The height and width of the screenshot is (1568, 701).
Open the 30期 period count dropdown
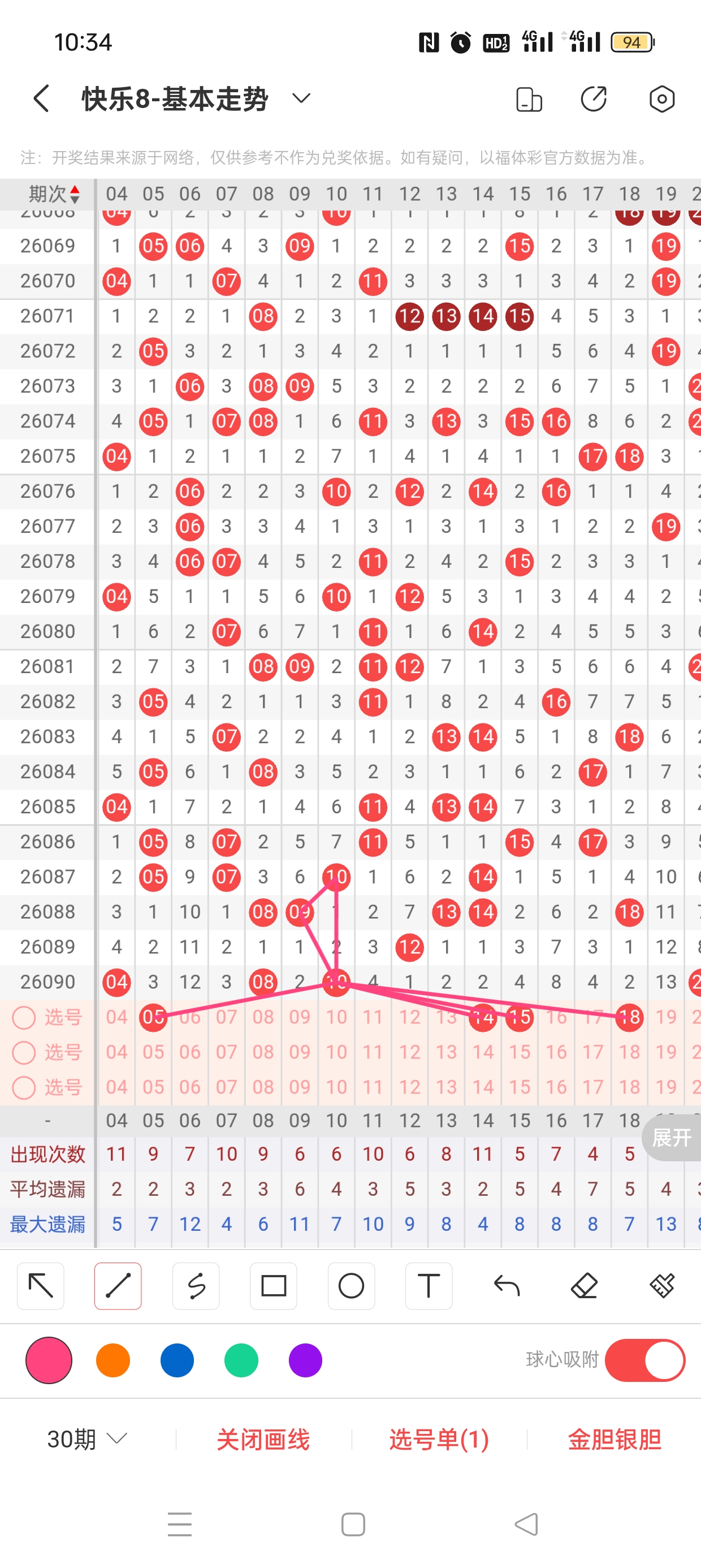pyautogui.click(x=87, y=1439)
